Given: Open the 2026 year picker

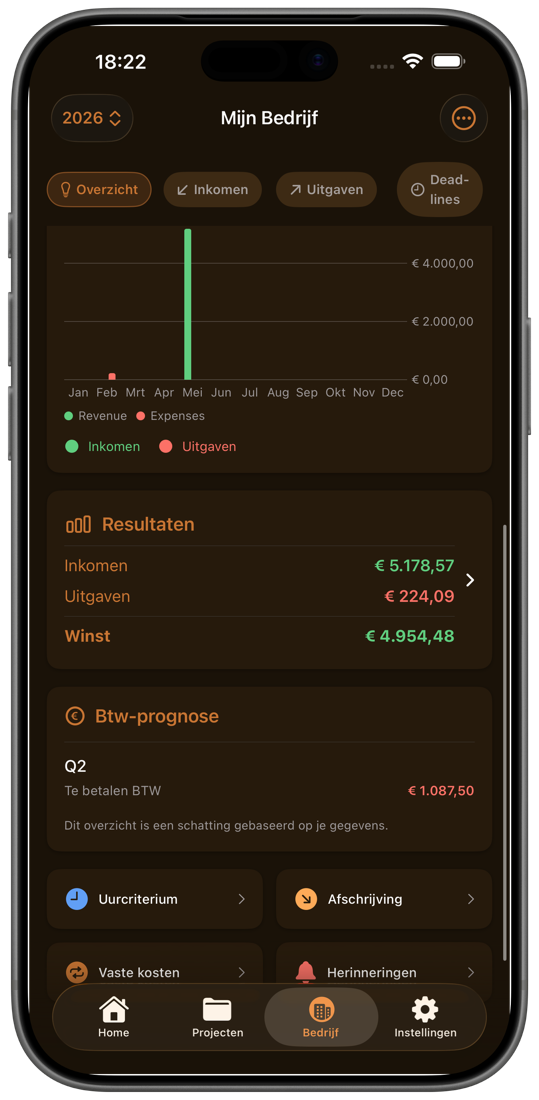Looking at the screenshot, I should point(92,118).
